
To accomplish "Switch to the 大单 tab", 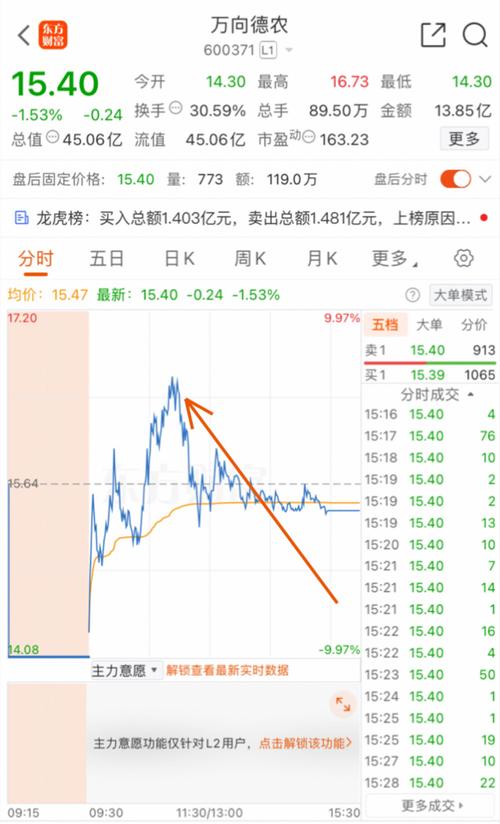I will (x=429, y=325).
